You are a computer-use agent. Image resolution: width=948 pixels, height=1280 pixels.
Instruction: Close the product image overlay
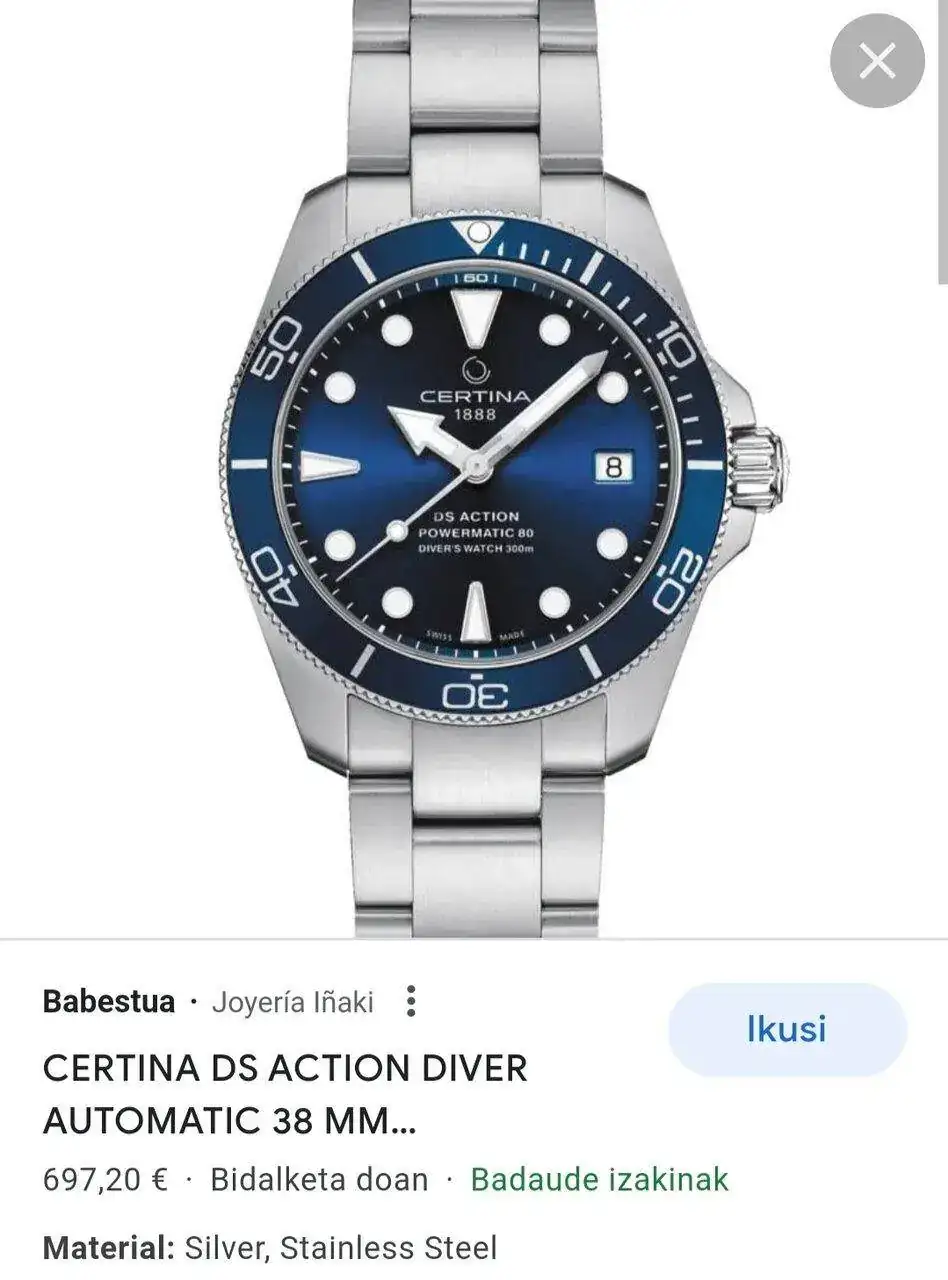877,62
